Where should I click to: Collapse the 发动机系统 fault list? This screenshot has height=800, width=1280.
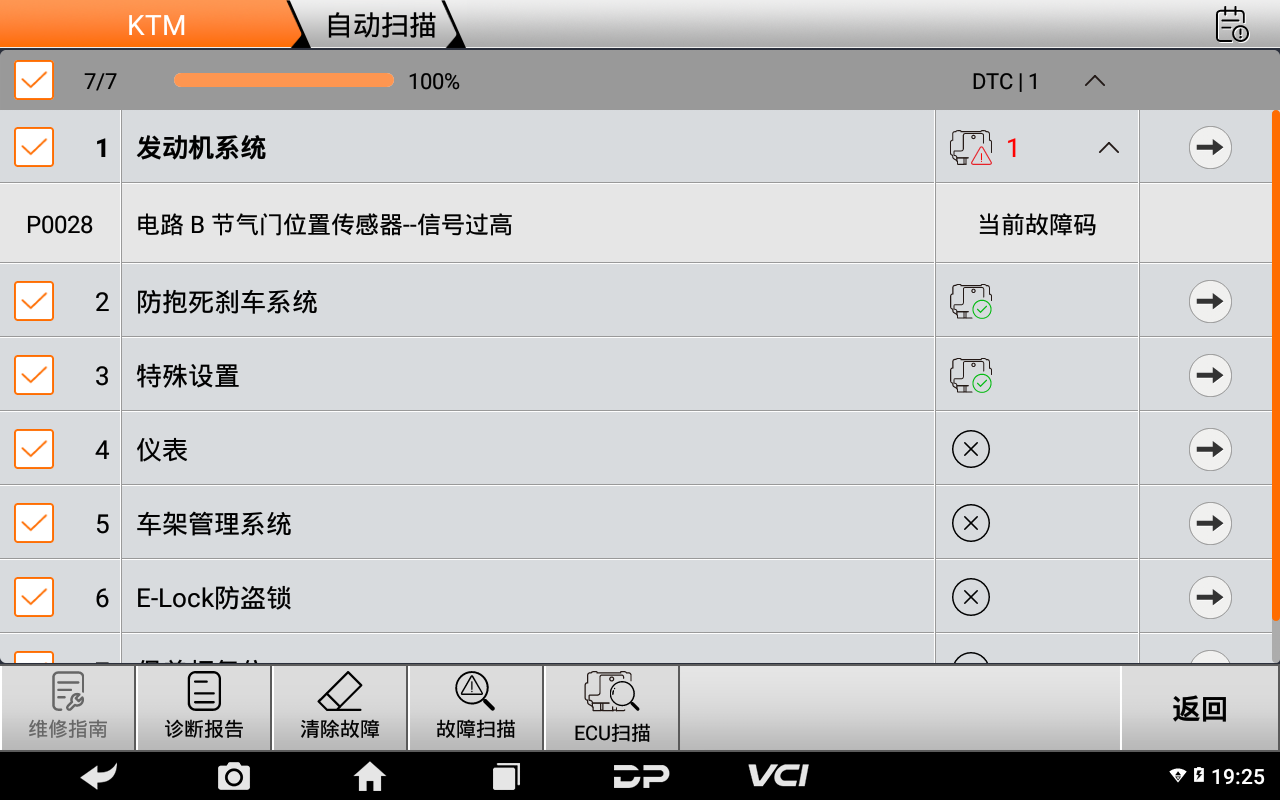(x=1108, y=148)
